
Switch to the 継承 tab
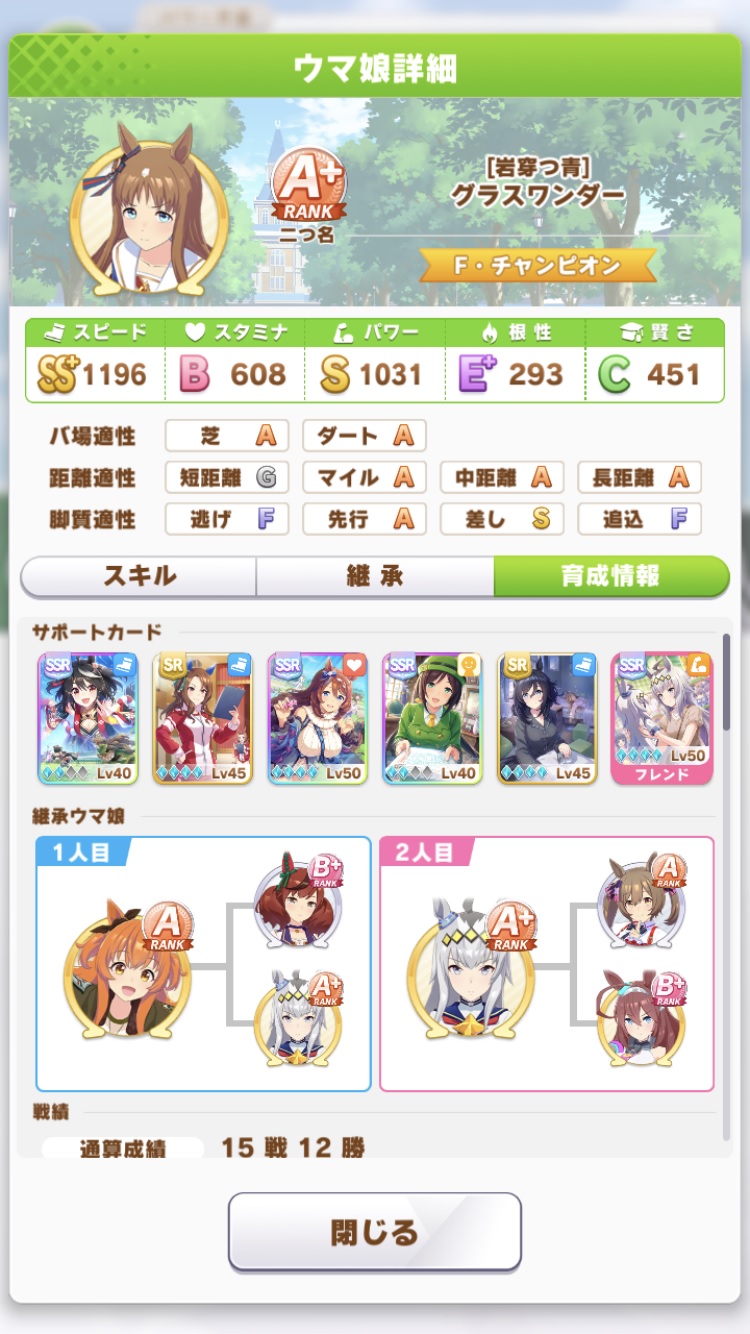tap(374, 576)
